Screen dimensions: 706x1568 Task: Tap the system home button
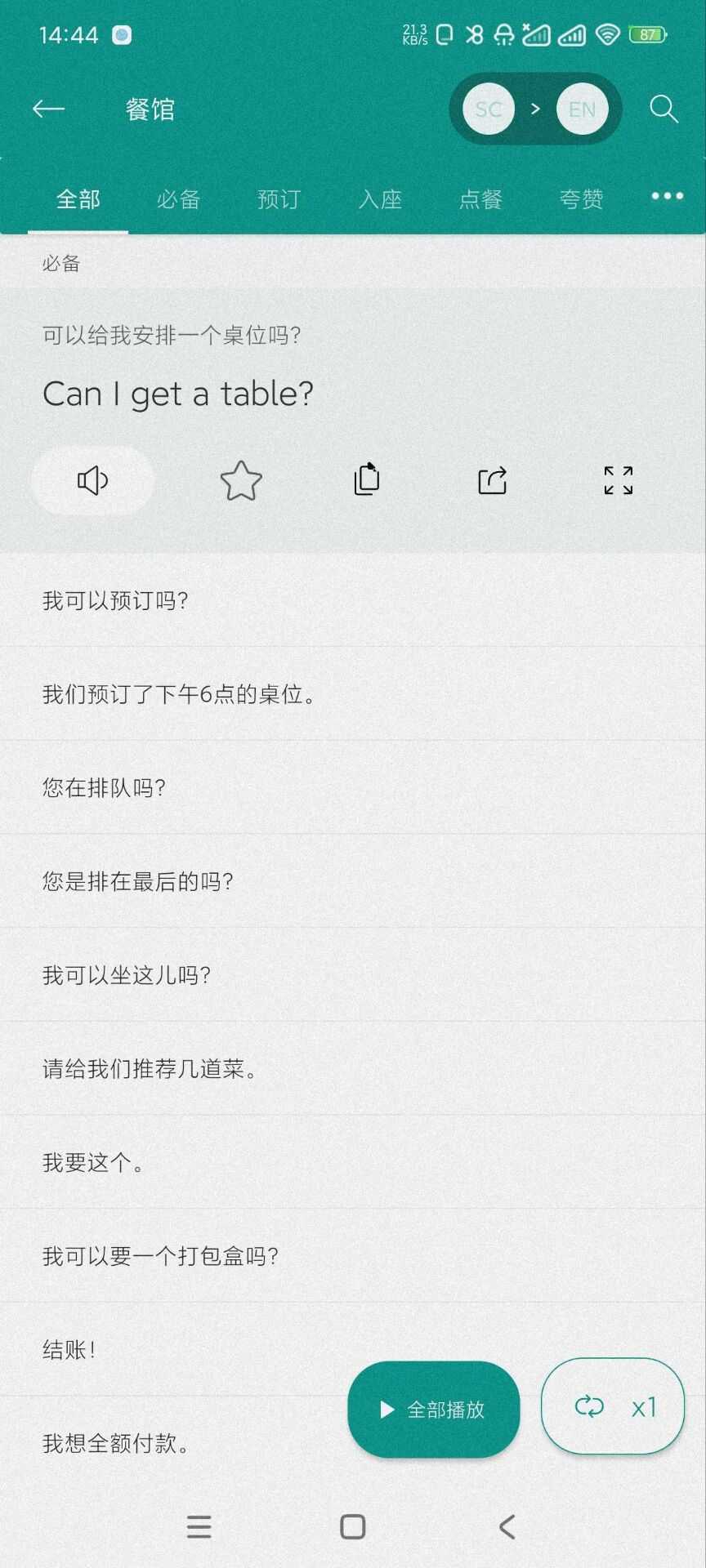(x=352, y=1526)
